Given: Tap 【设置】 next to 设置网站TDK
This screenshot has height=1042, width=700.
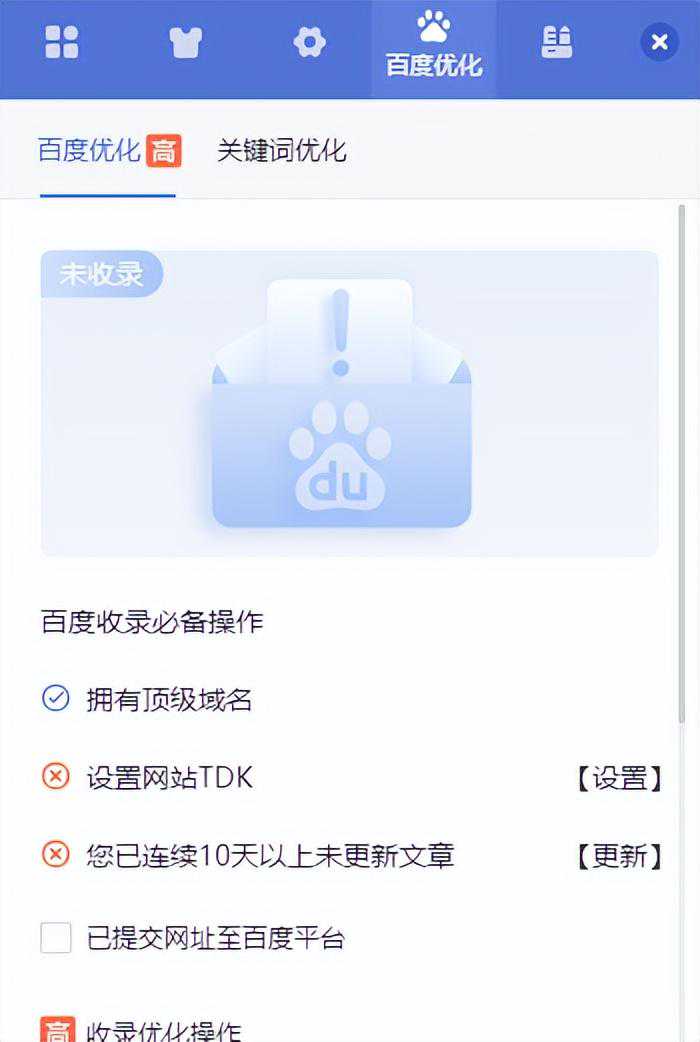Looking at the screenshot, I should (620, 778).
